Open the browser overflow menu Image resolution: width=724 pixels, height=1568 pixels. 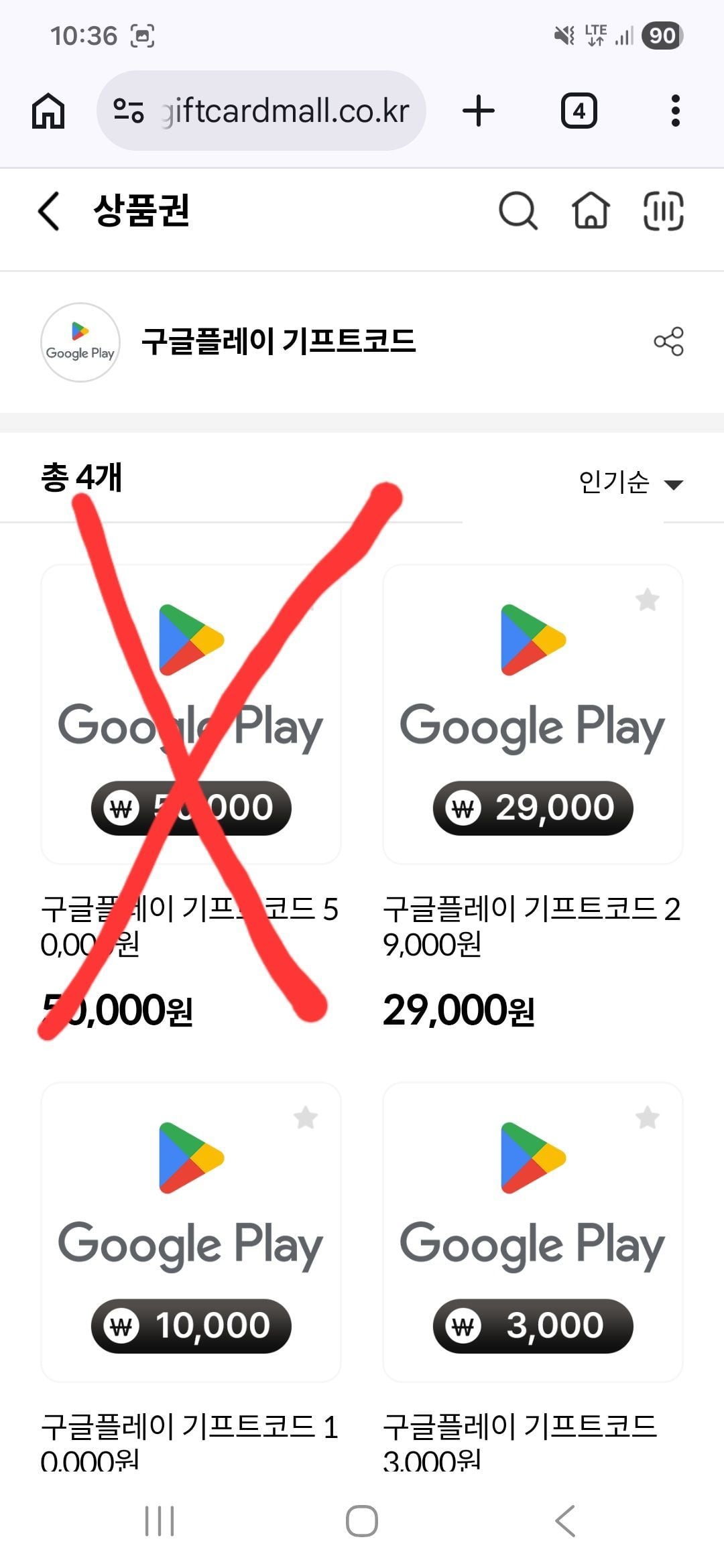click(675, 111)
